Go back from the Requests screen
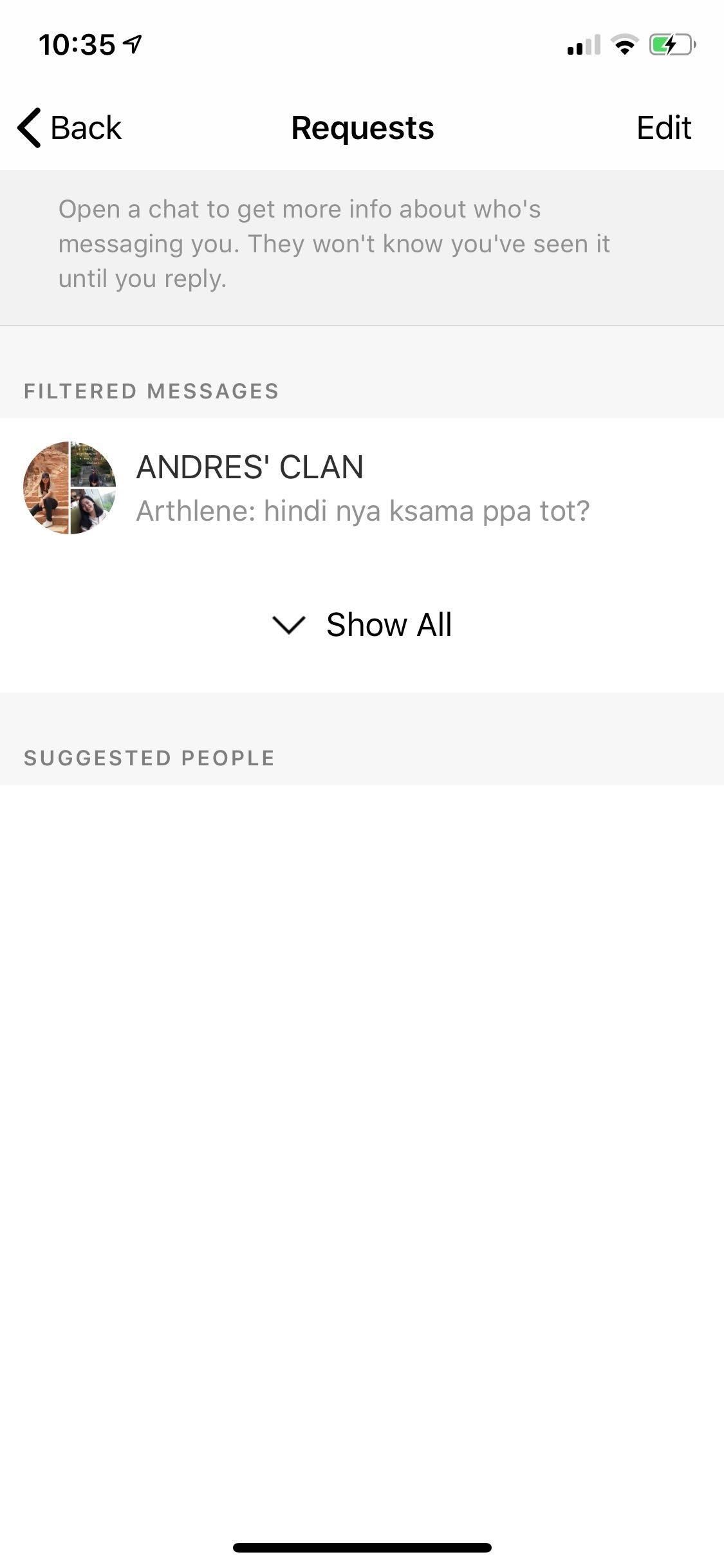724x1568 pixels. 70,127
